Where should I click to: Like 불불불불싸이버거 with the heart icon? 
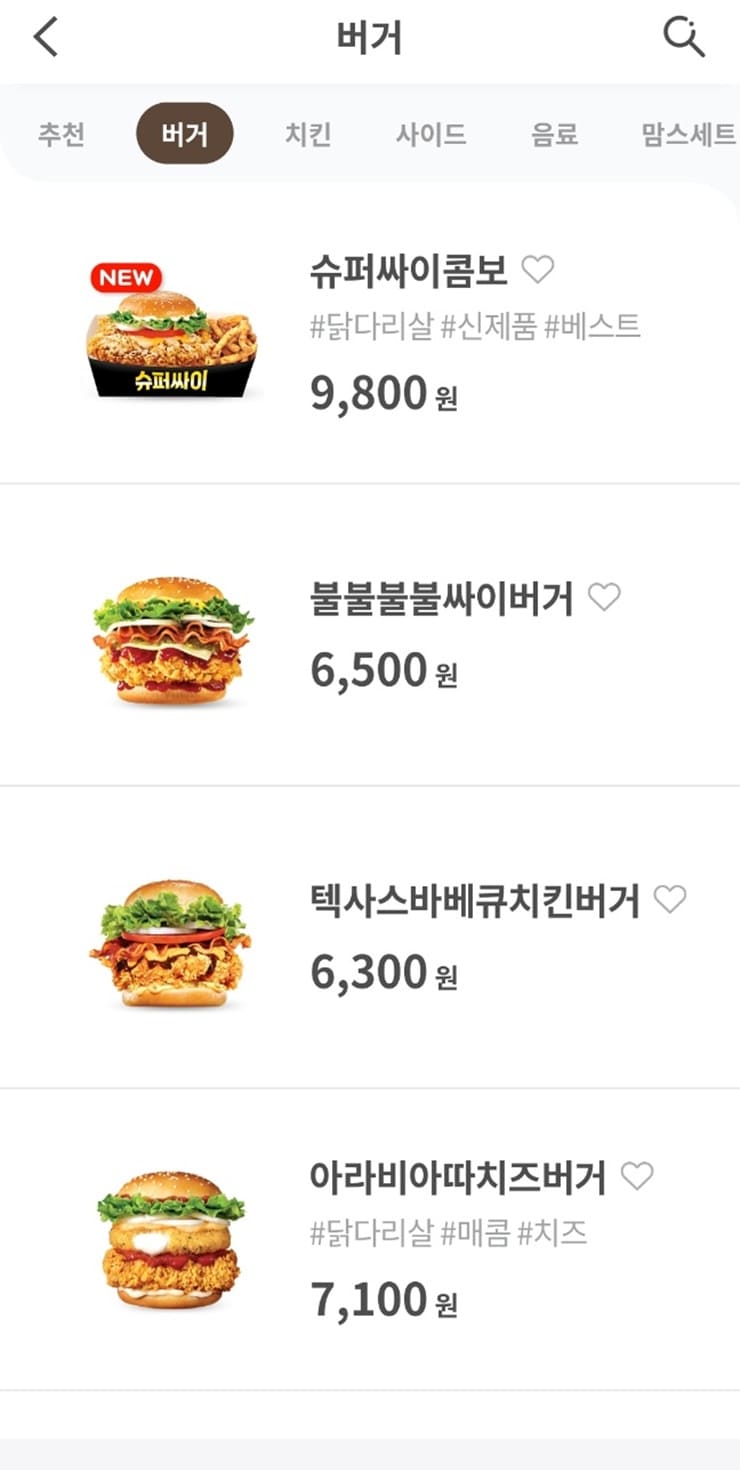click(x=604, y=597)
